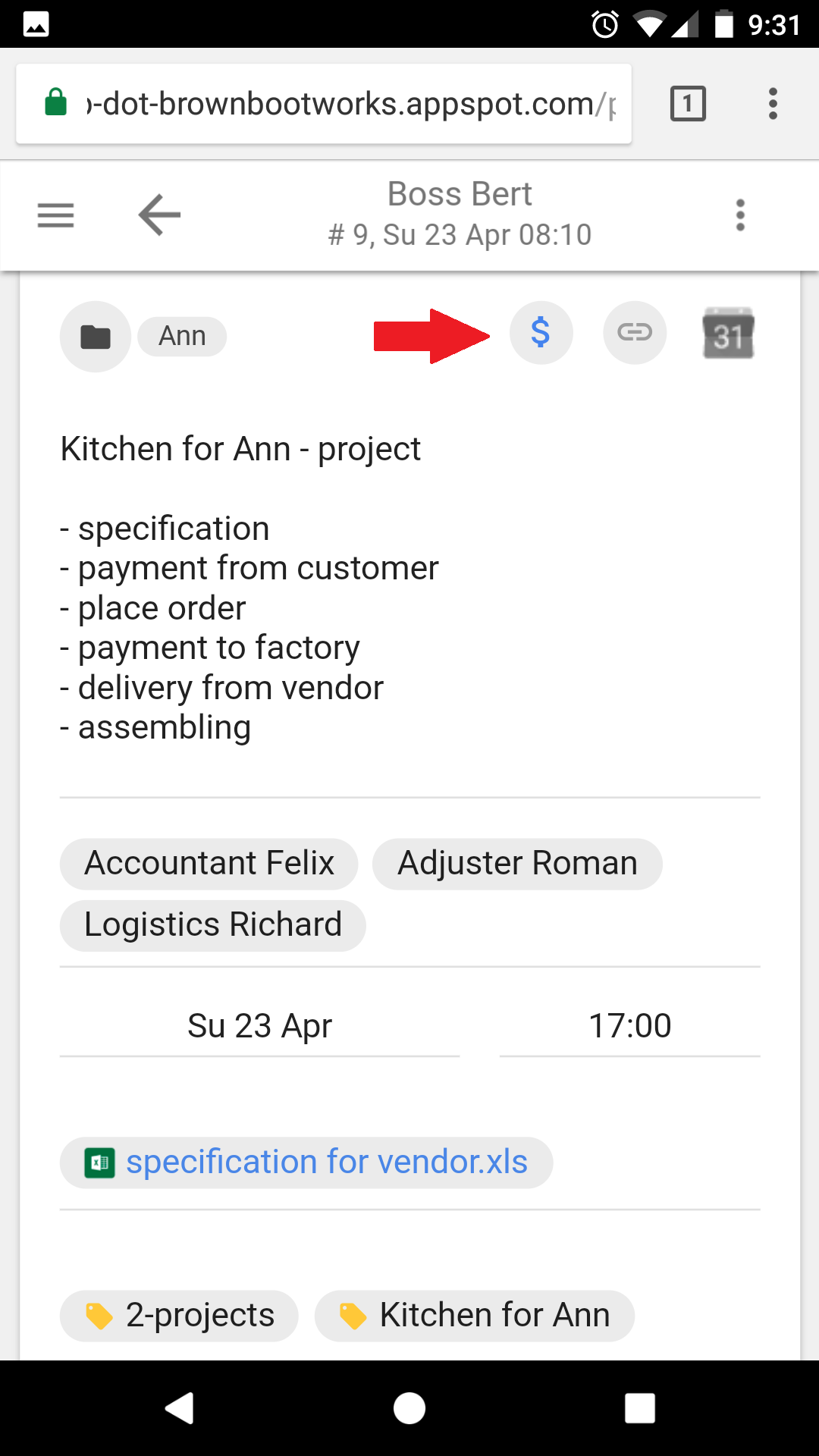Viewport: 819px width, 1456px height.
Task: Open Chrome's three-dot menu
Action: click(773, 104)
